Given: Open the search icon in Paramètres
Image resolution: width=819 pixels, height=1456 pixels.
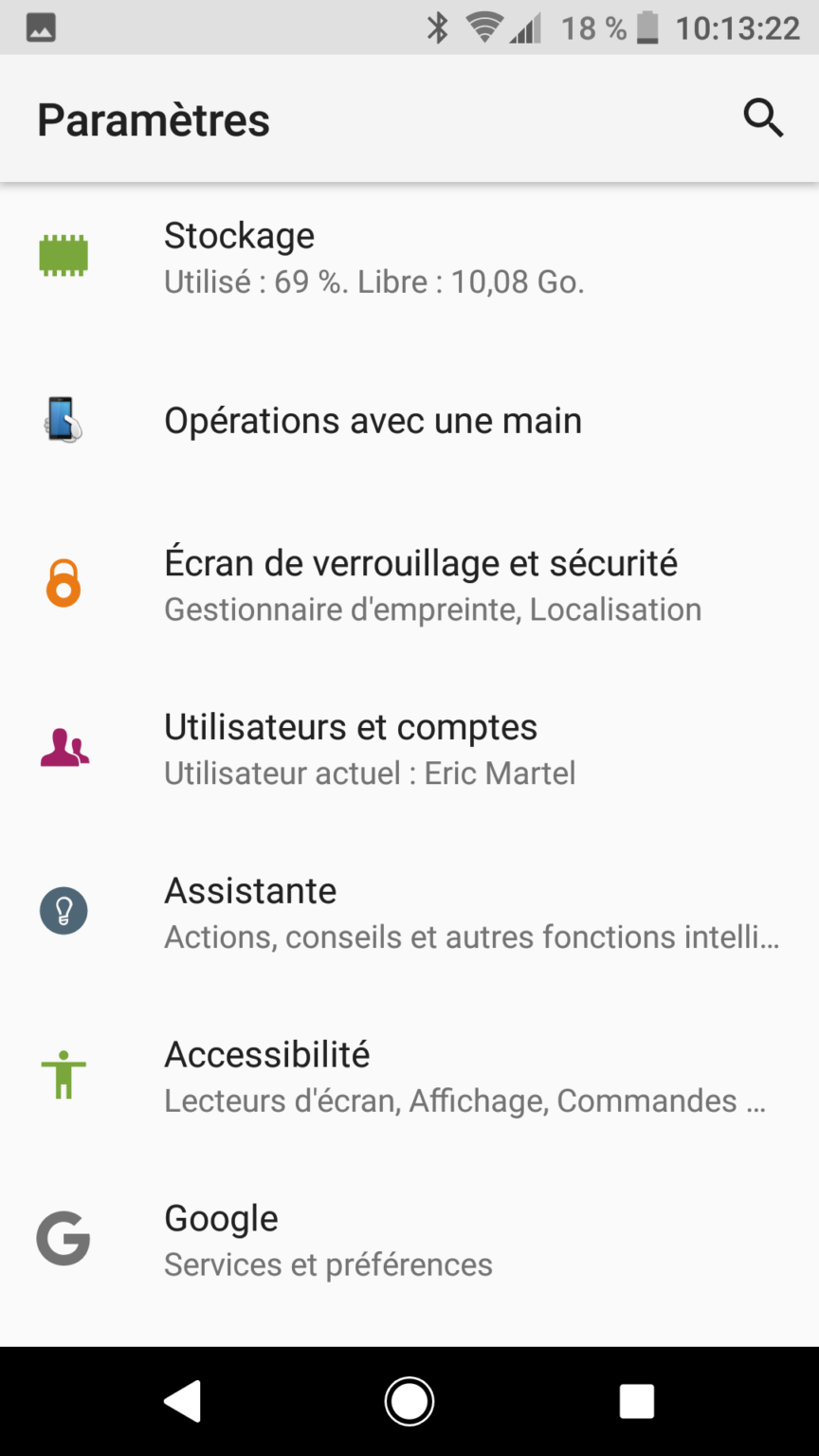Looking at the screenshot, I should point(762,119).
